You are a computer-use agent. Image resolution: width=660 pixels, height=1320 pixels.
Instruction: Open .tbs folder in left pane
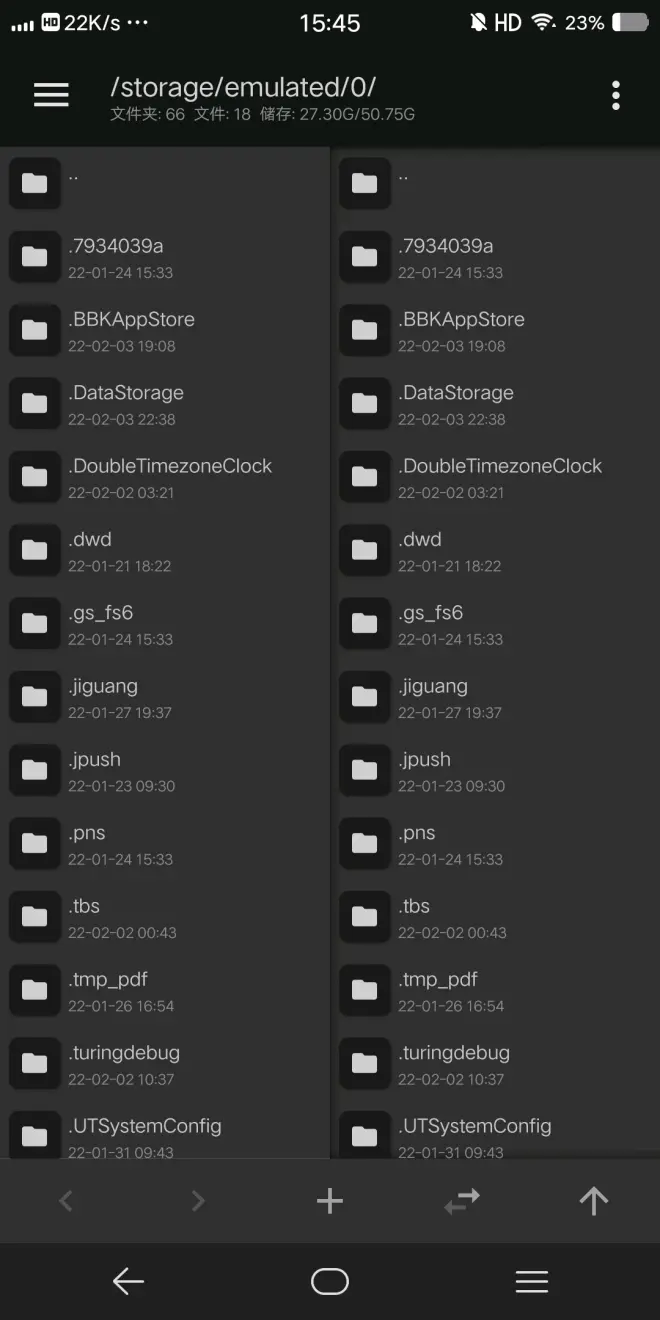165,918
